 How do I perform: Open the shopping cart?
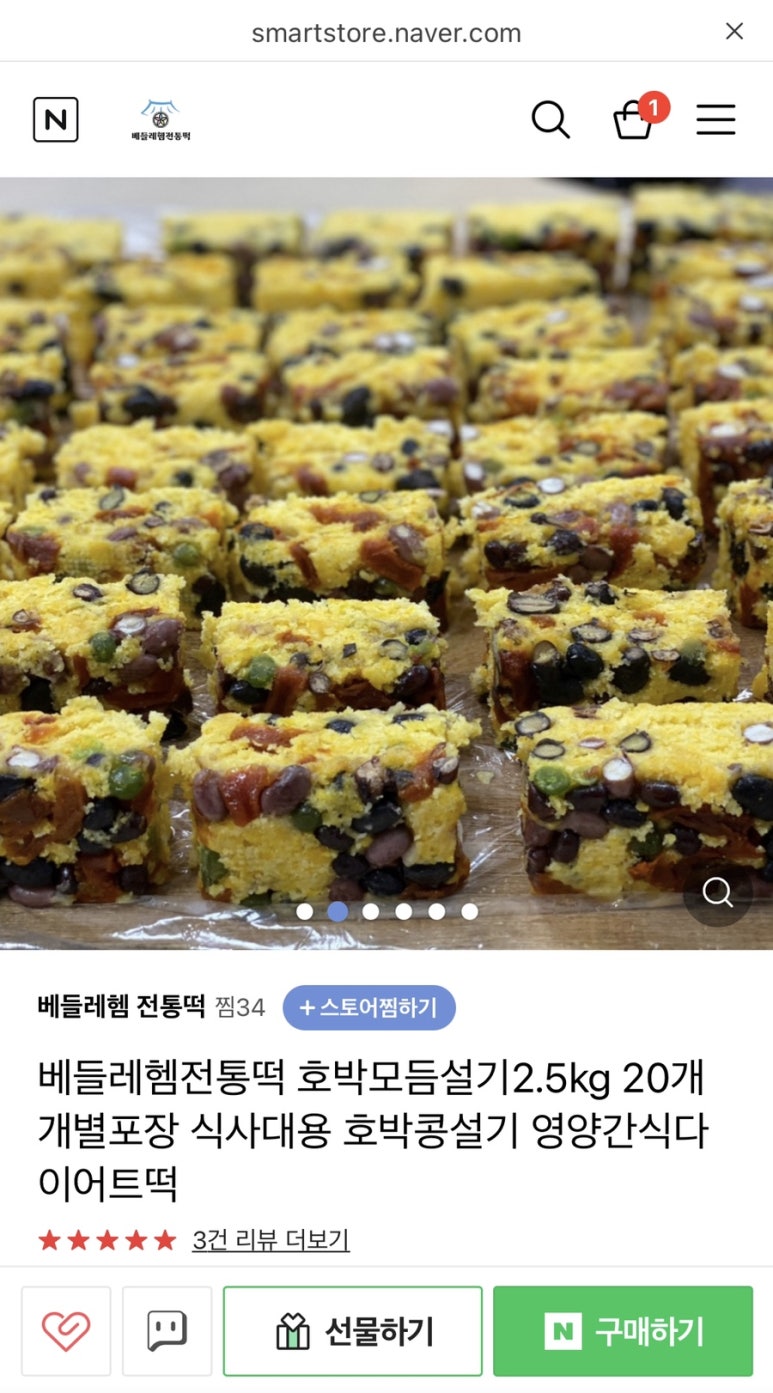pos(634,120)
